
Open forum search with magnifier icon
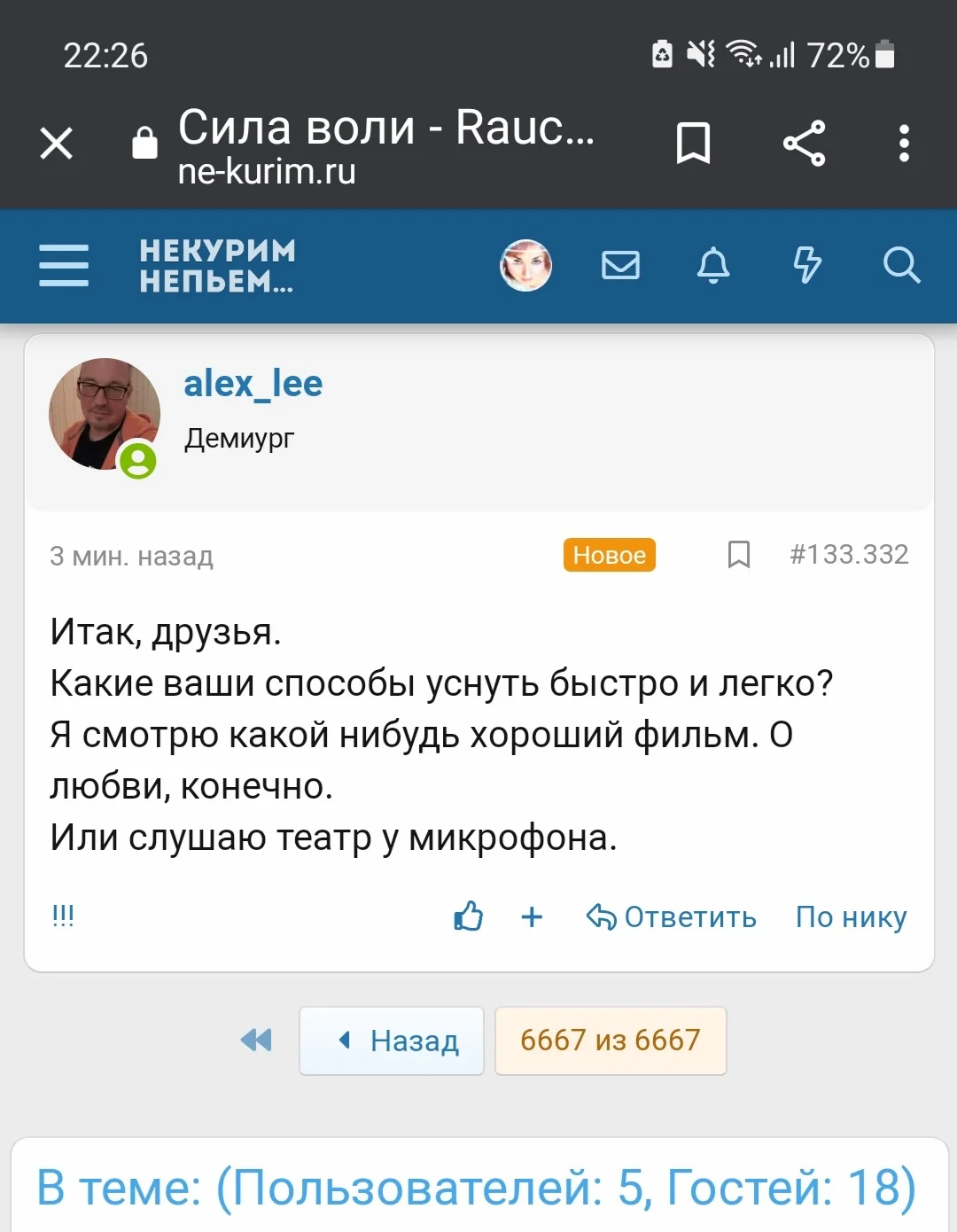pyautogui.click(x=902, y=265)
